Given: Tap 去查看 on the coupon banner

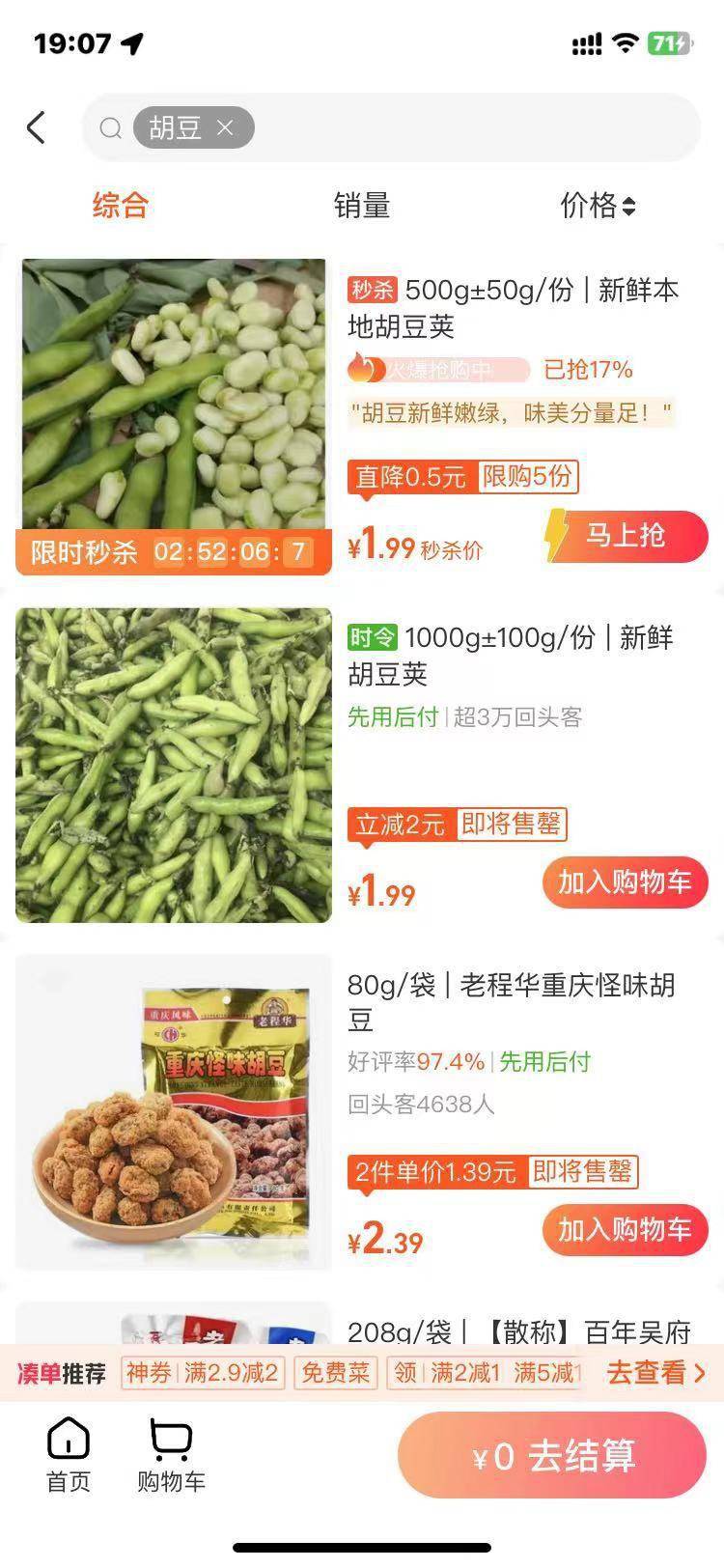Looking at the screenshot, I should (656, 1372).
